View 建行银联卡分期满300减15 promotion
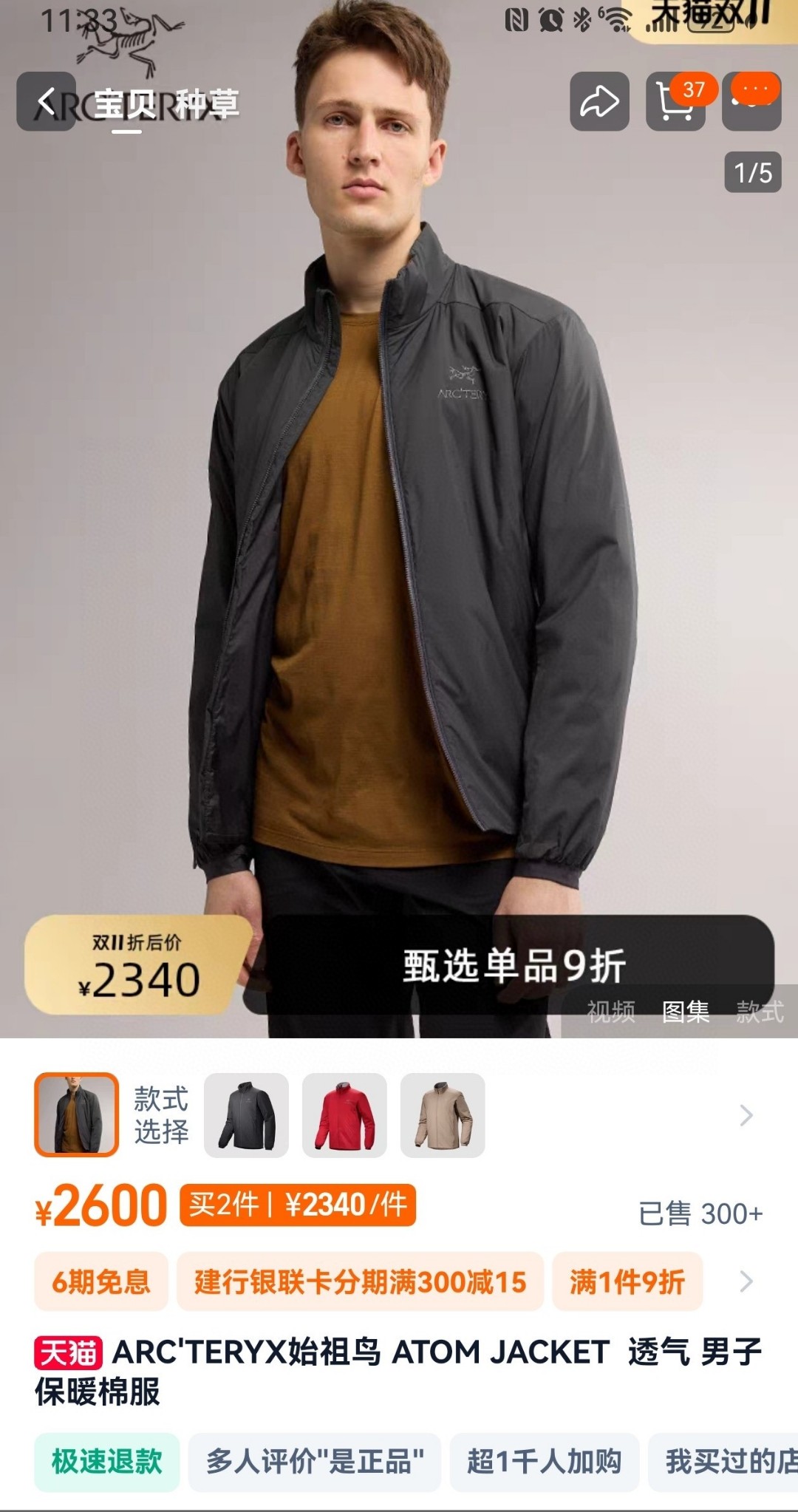Viewport: 798px width, 1512px height. coord(360,1281)
